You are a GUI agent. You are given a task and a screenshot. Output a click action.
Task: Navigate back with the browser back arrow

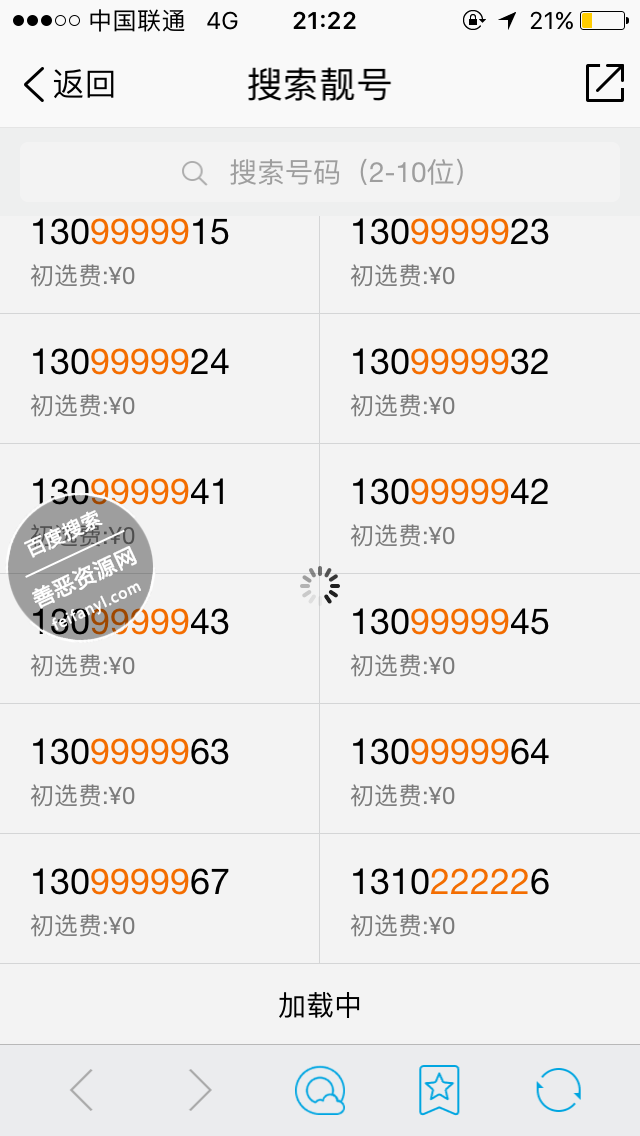click(82, 1090)
